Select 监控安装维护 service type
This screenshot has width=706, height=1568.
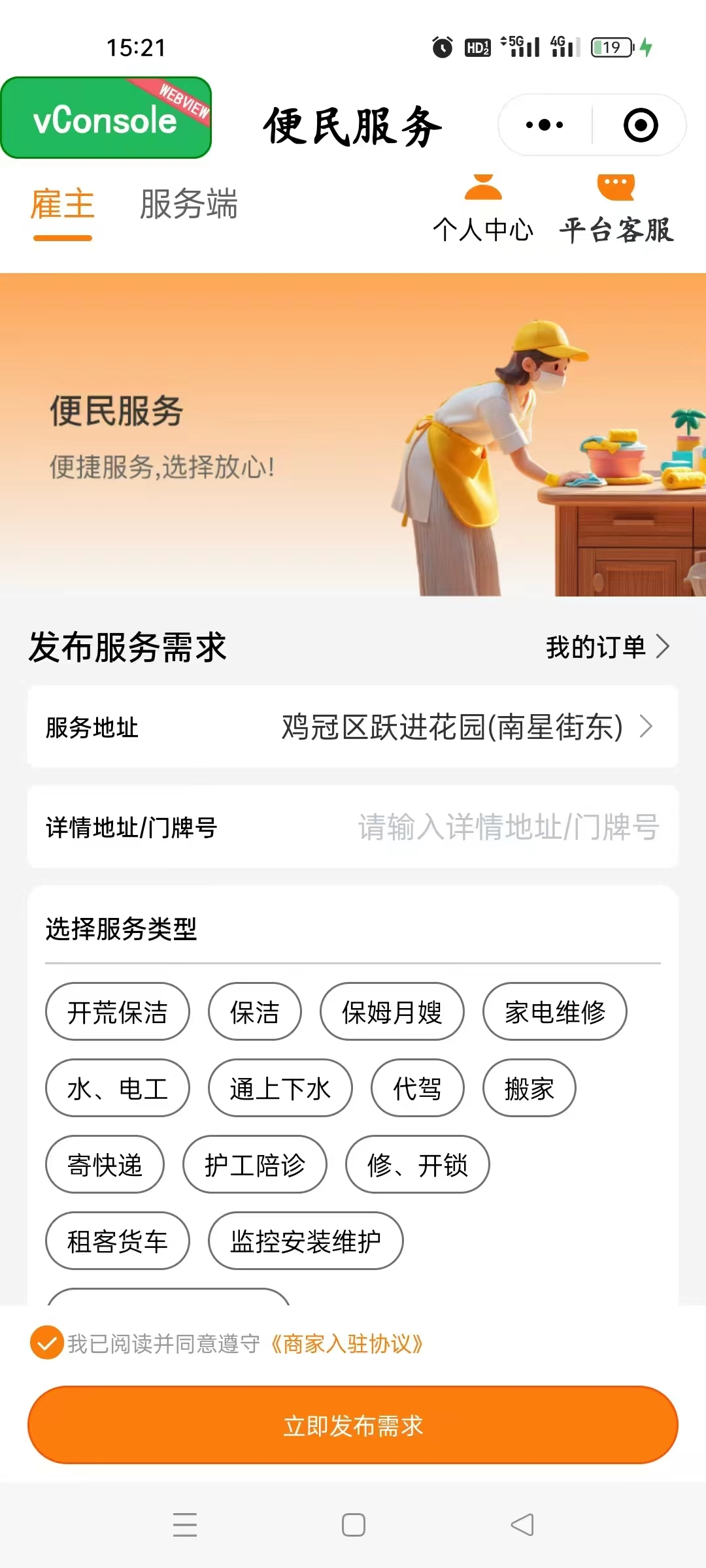[305, 1241]
